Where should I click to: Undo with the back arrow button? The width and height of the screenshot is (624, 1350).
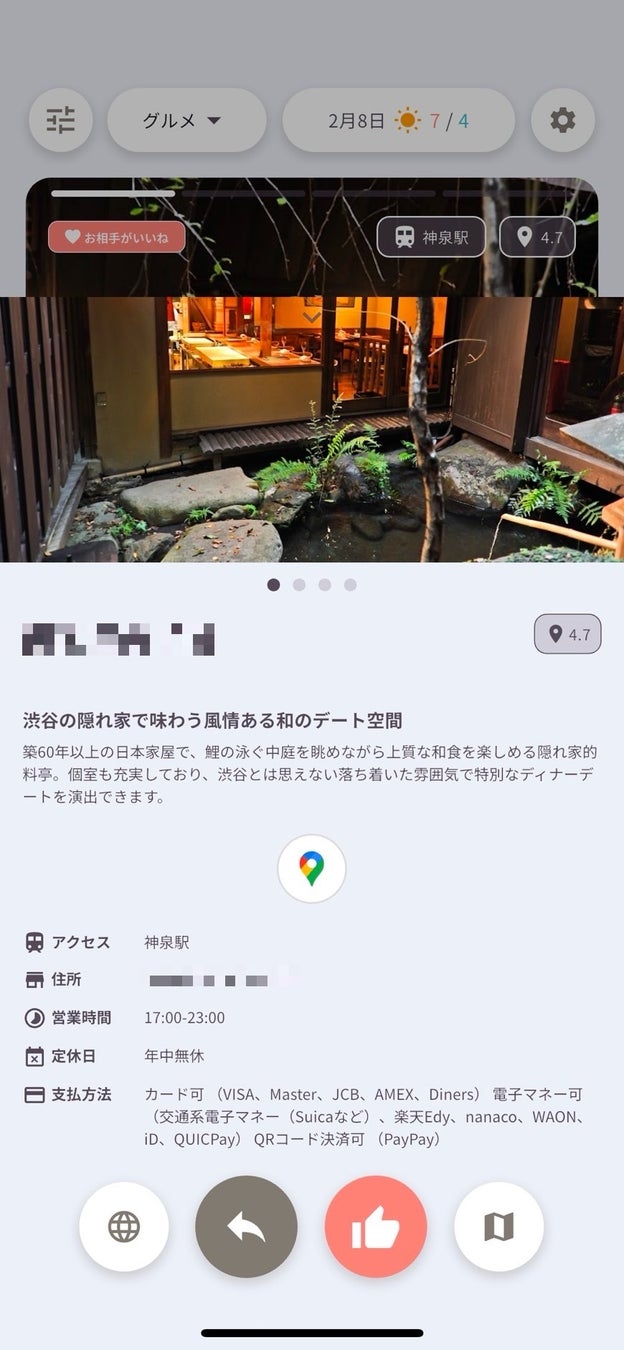(x=246, y=1226)
